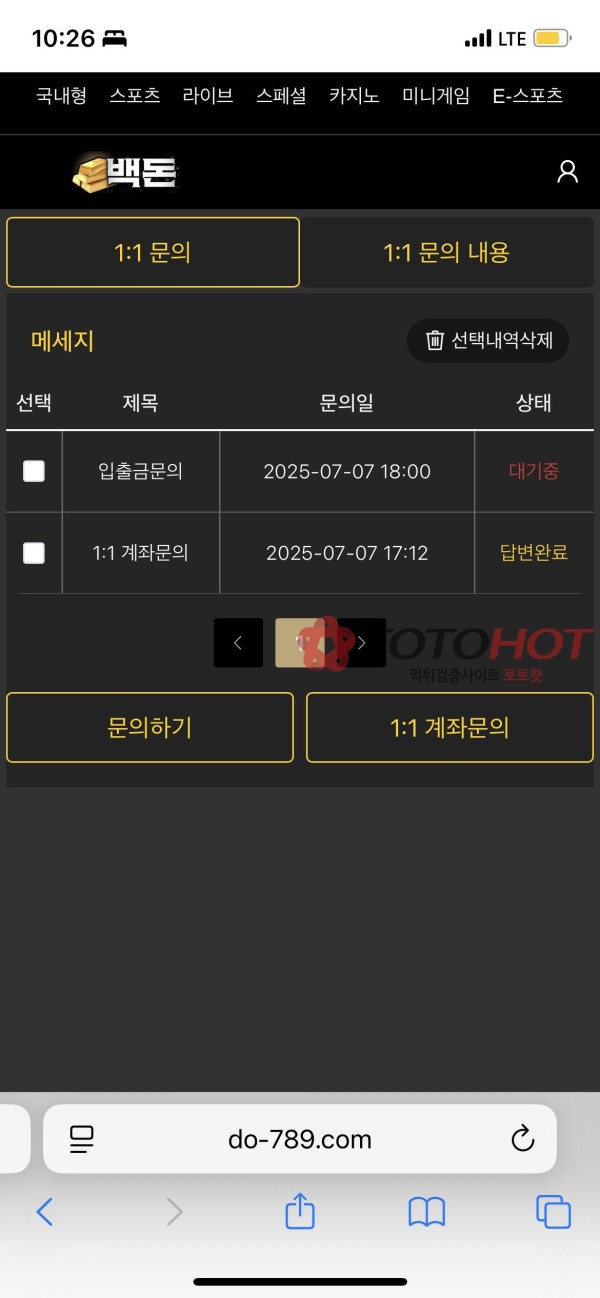600x1298 pixels.
Task: Tap the 문의하기 button
Action: [x=150, y=727]
